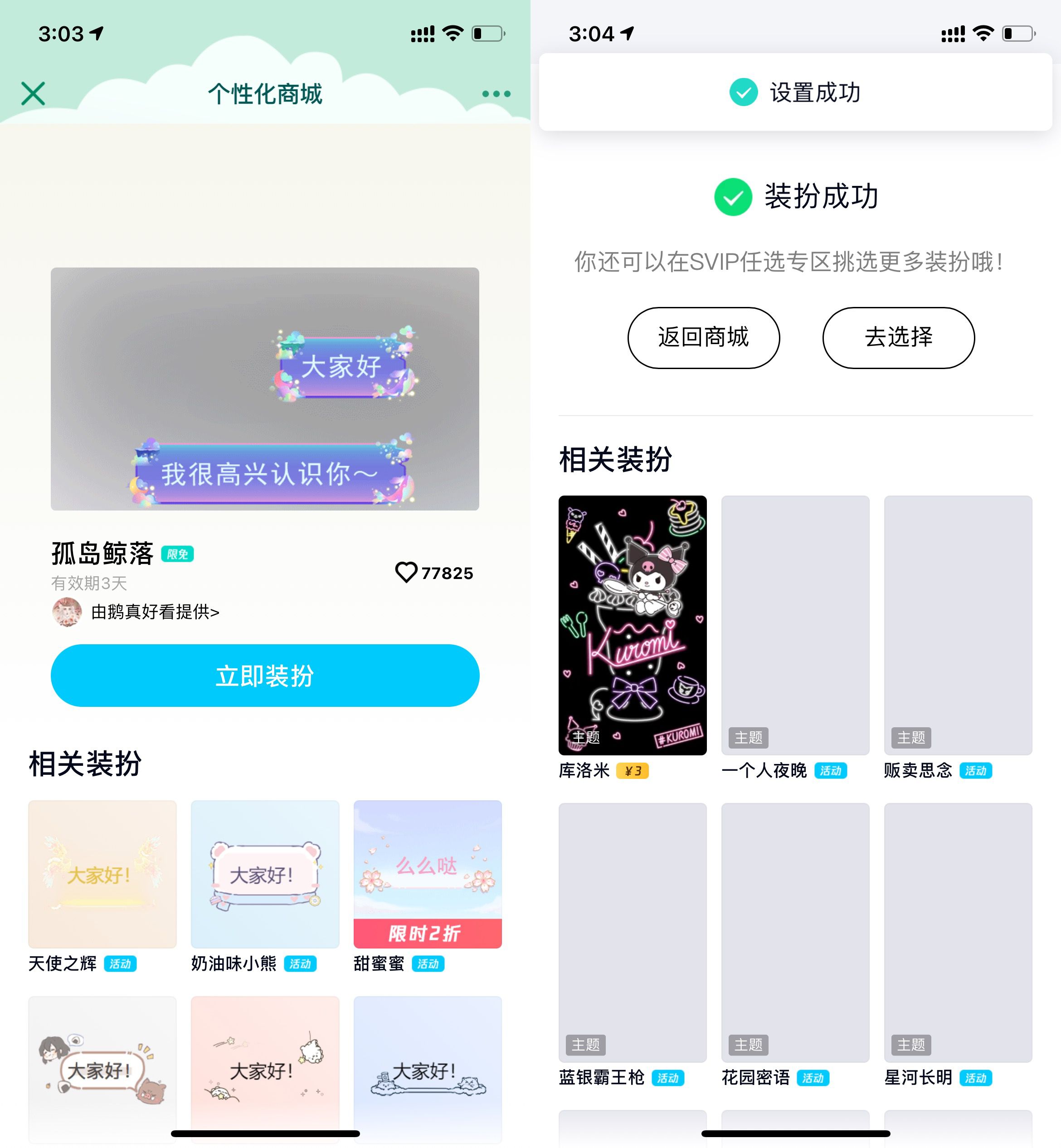Open the 贩卖思念 theme
Image resolution: width=1061 pixels, height=1148 pixels.
958,625
